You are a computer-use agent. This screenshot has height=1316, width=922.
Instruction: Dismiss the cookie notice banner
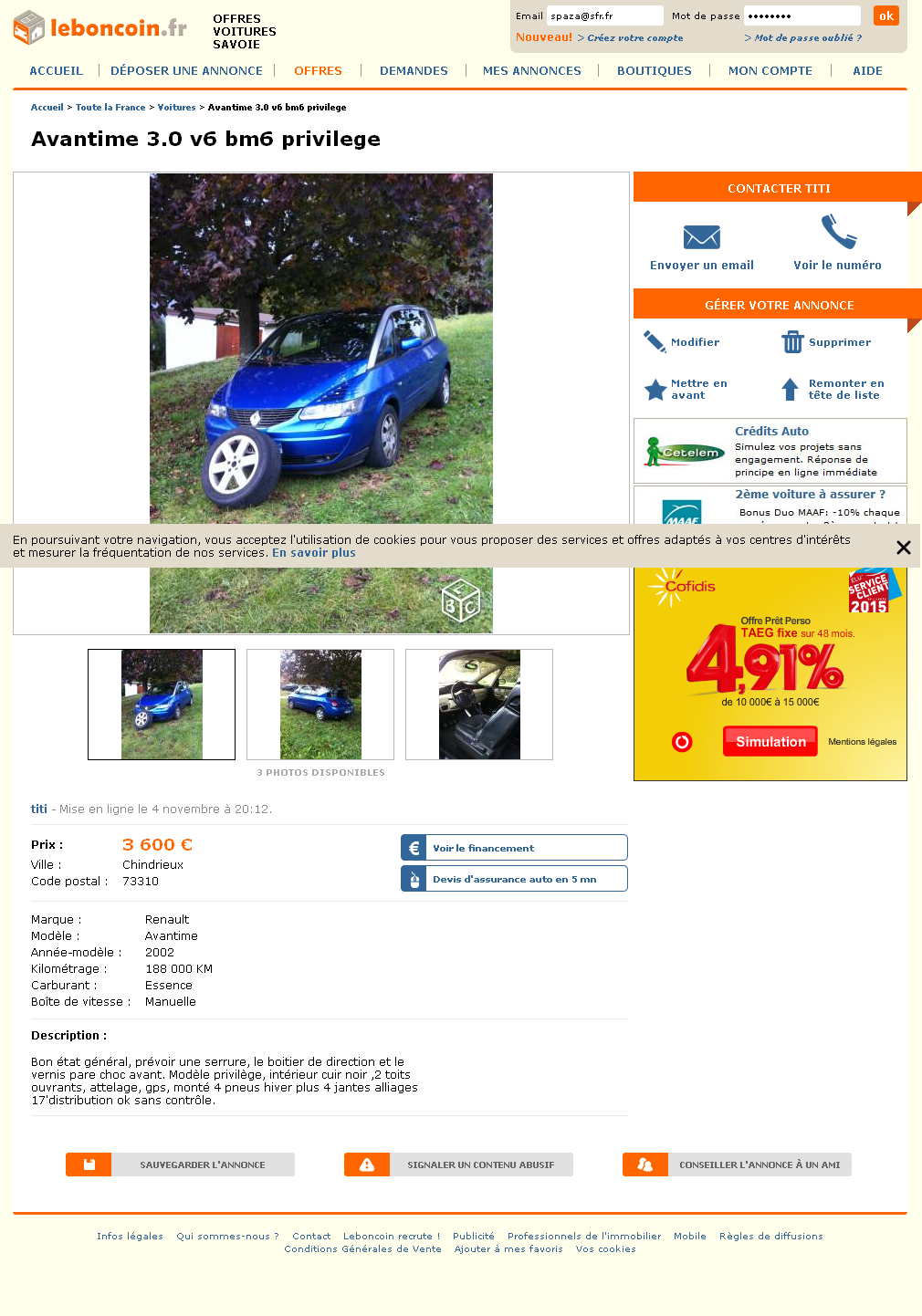point(903,548)
